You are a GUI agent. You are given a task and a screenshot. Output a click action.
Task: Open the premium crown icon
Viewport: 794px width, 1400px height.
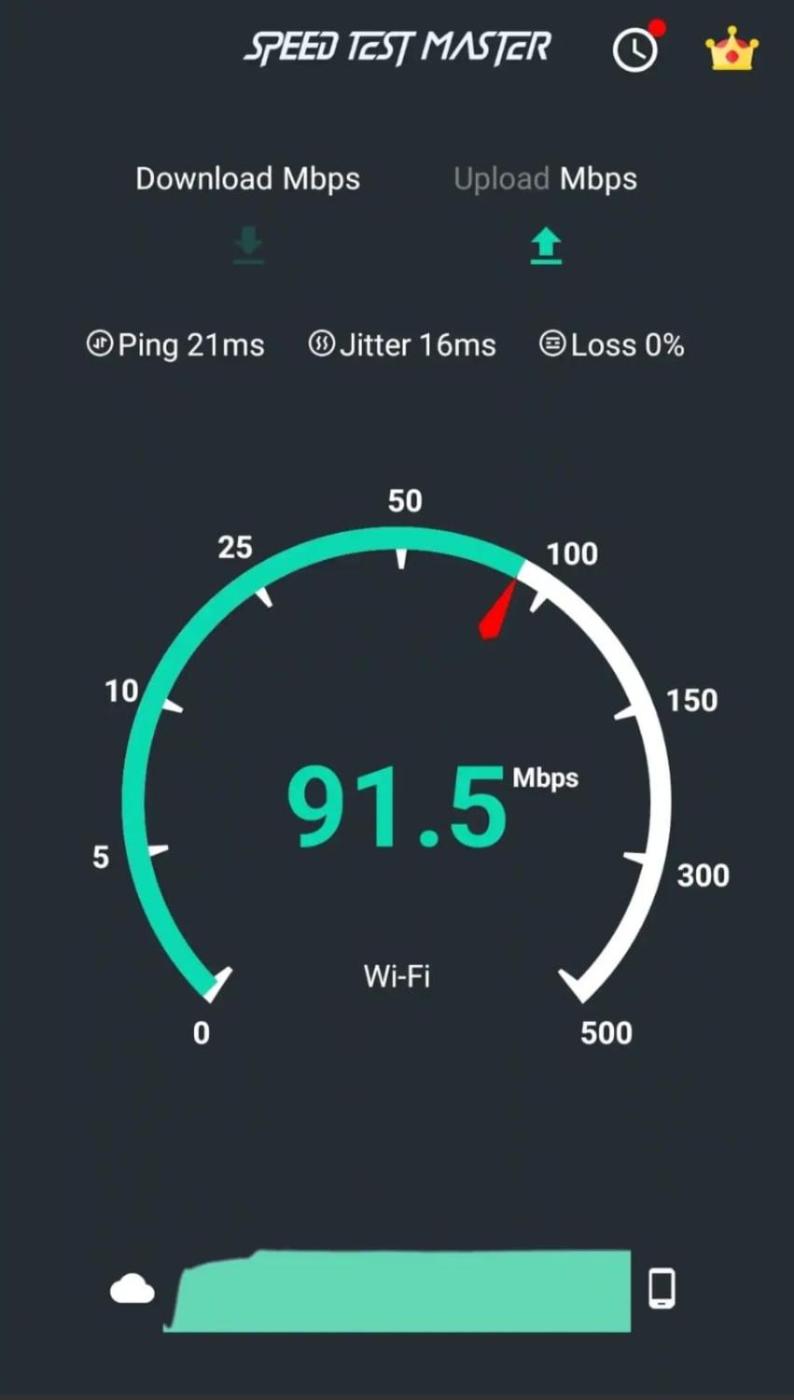click(x=732, y=49)
